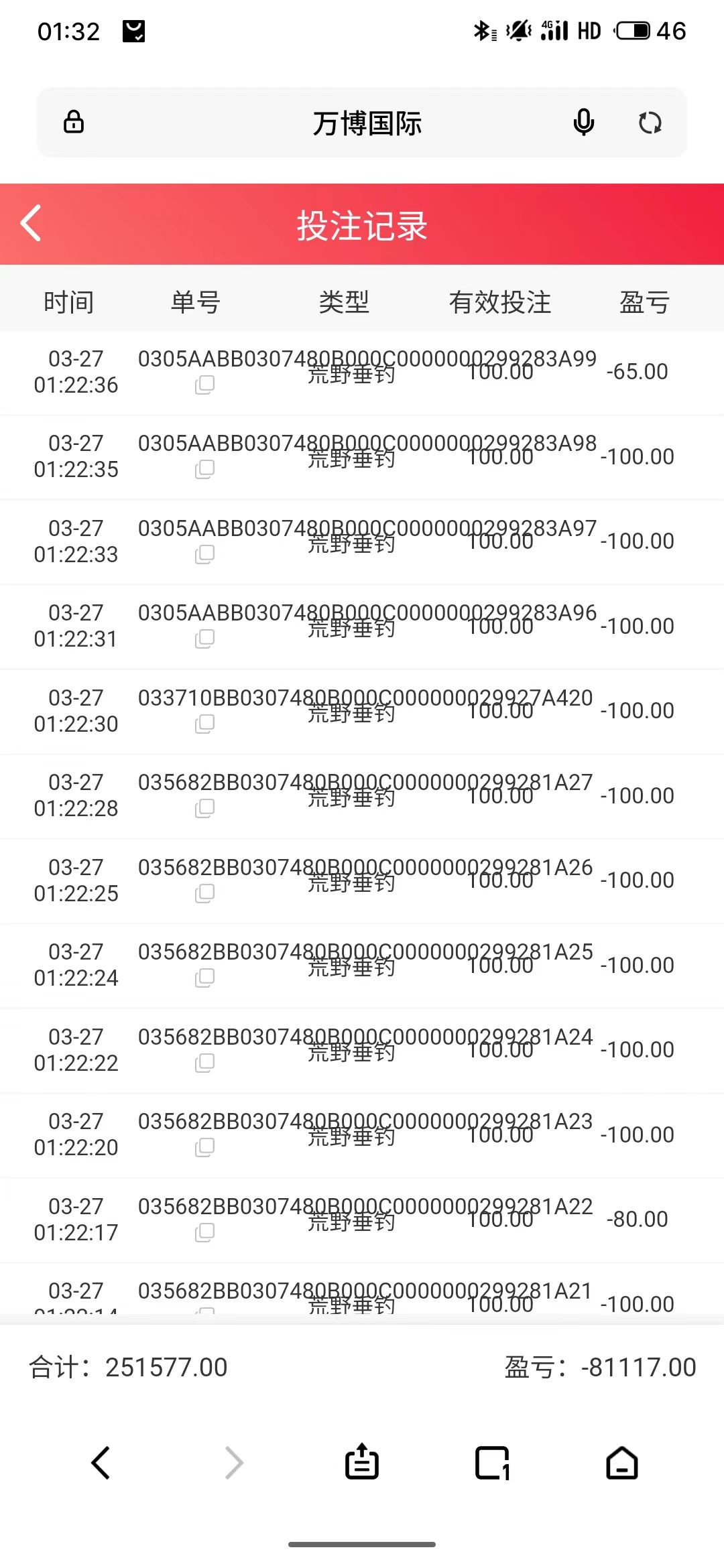Copy order number of the 01:22:35 record
Image resolution: width=724 pixels, height=1568 pixels.
tap(204, 469)
